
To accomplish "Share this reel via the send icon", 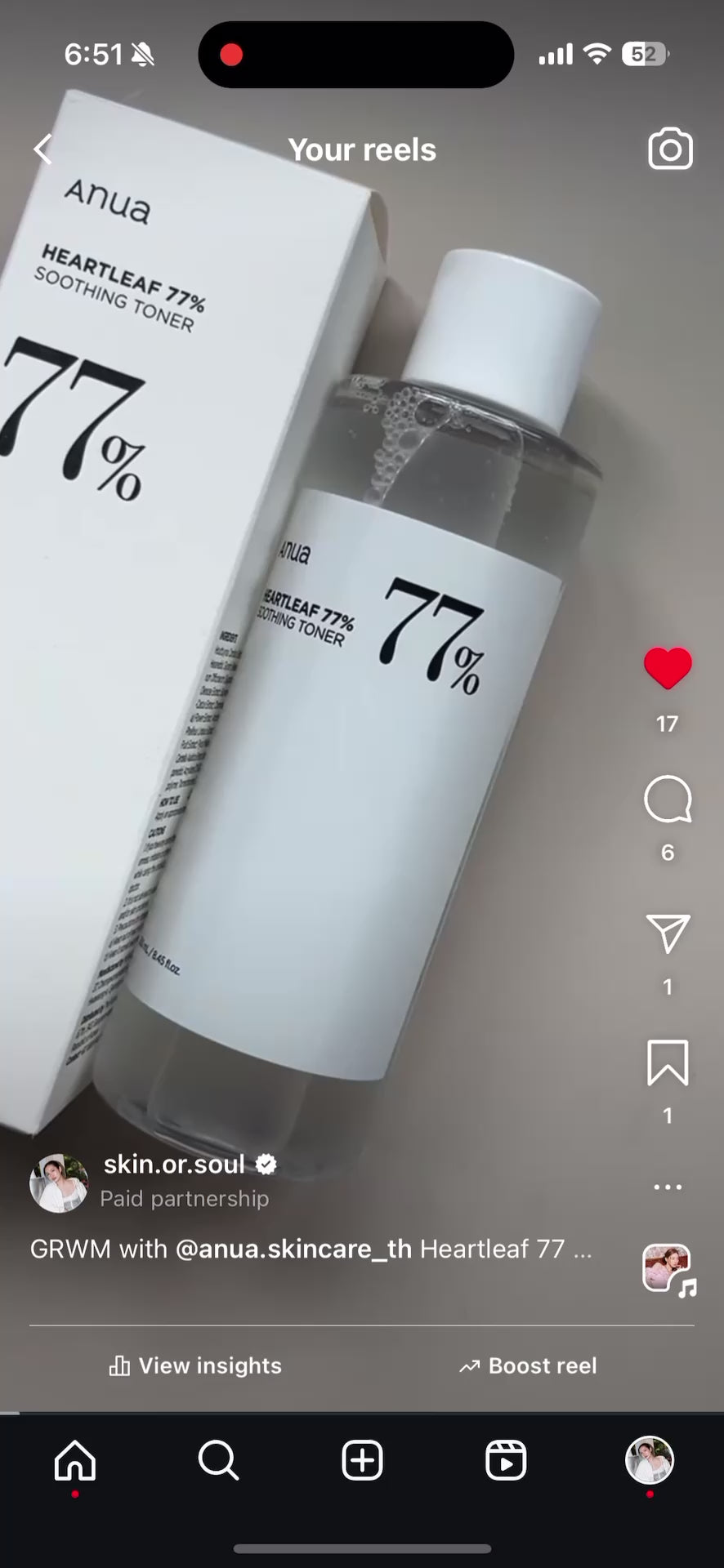I will click(668, 933).
